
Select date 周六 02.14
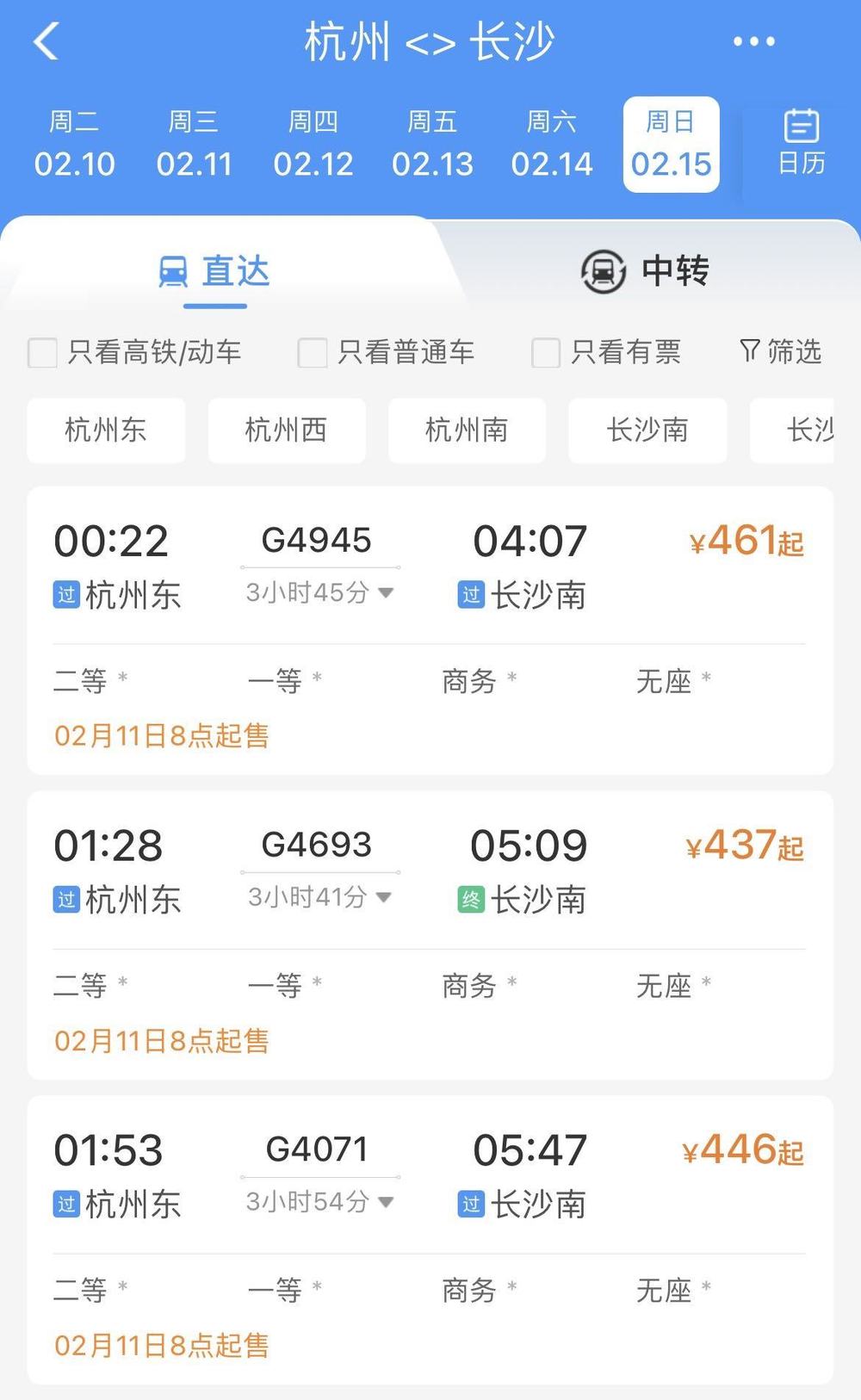(x=552, y=145)
